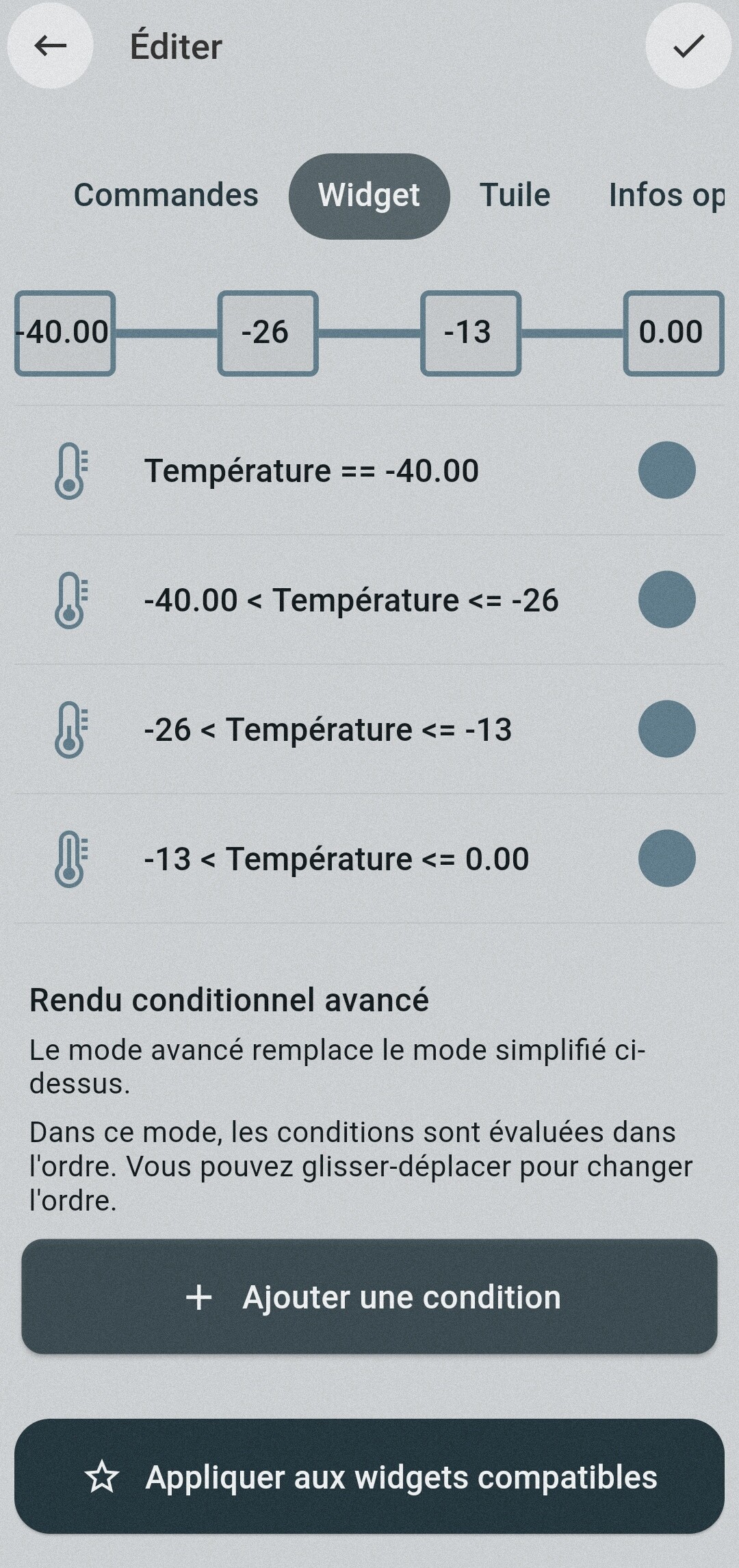
Task: Go back with the arrow icon
Action: coord(50,46)
